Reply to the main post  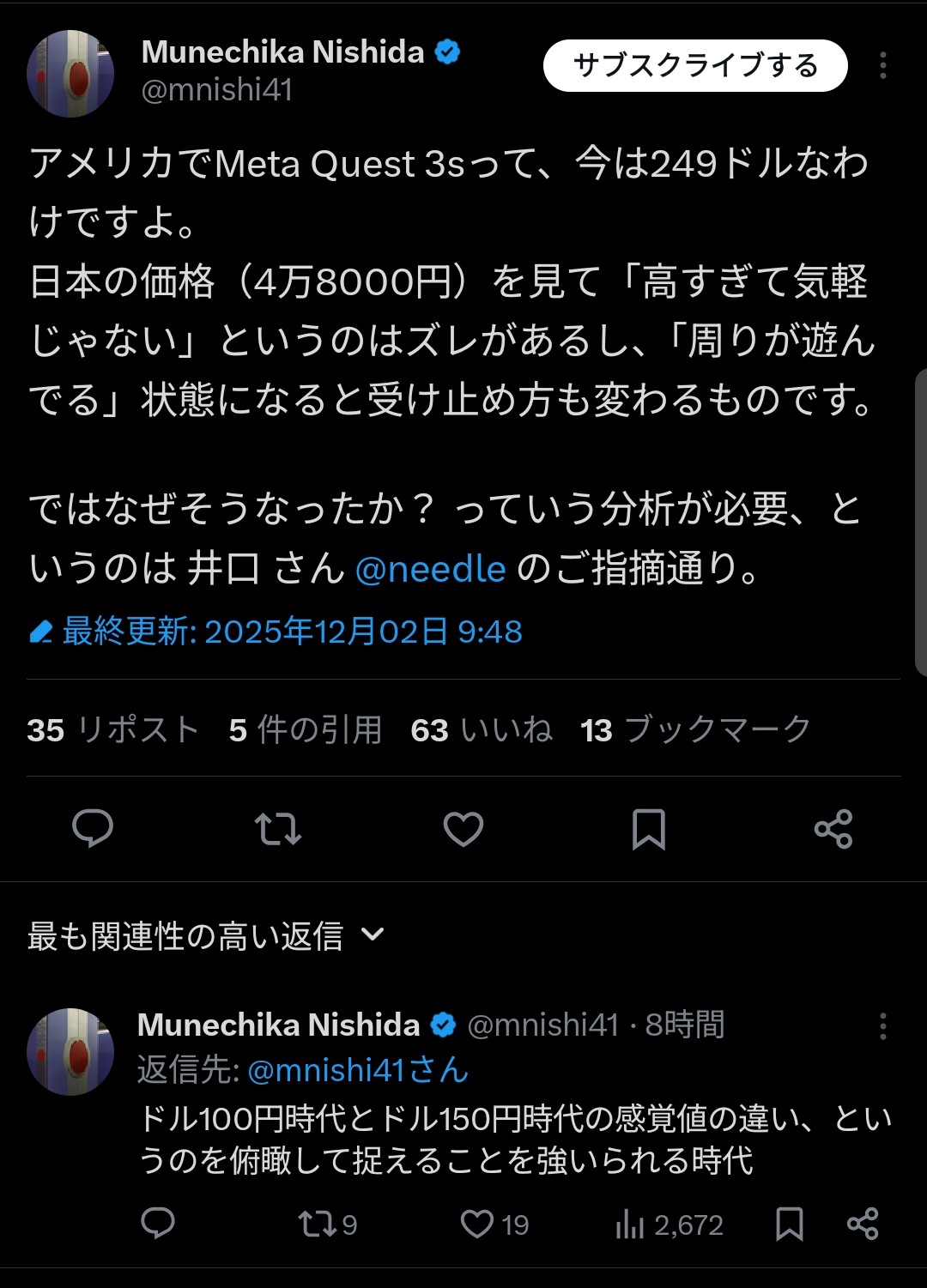coord(93,829)
